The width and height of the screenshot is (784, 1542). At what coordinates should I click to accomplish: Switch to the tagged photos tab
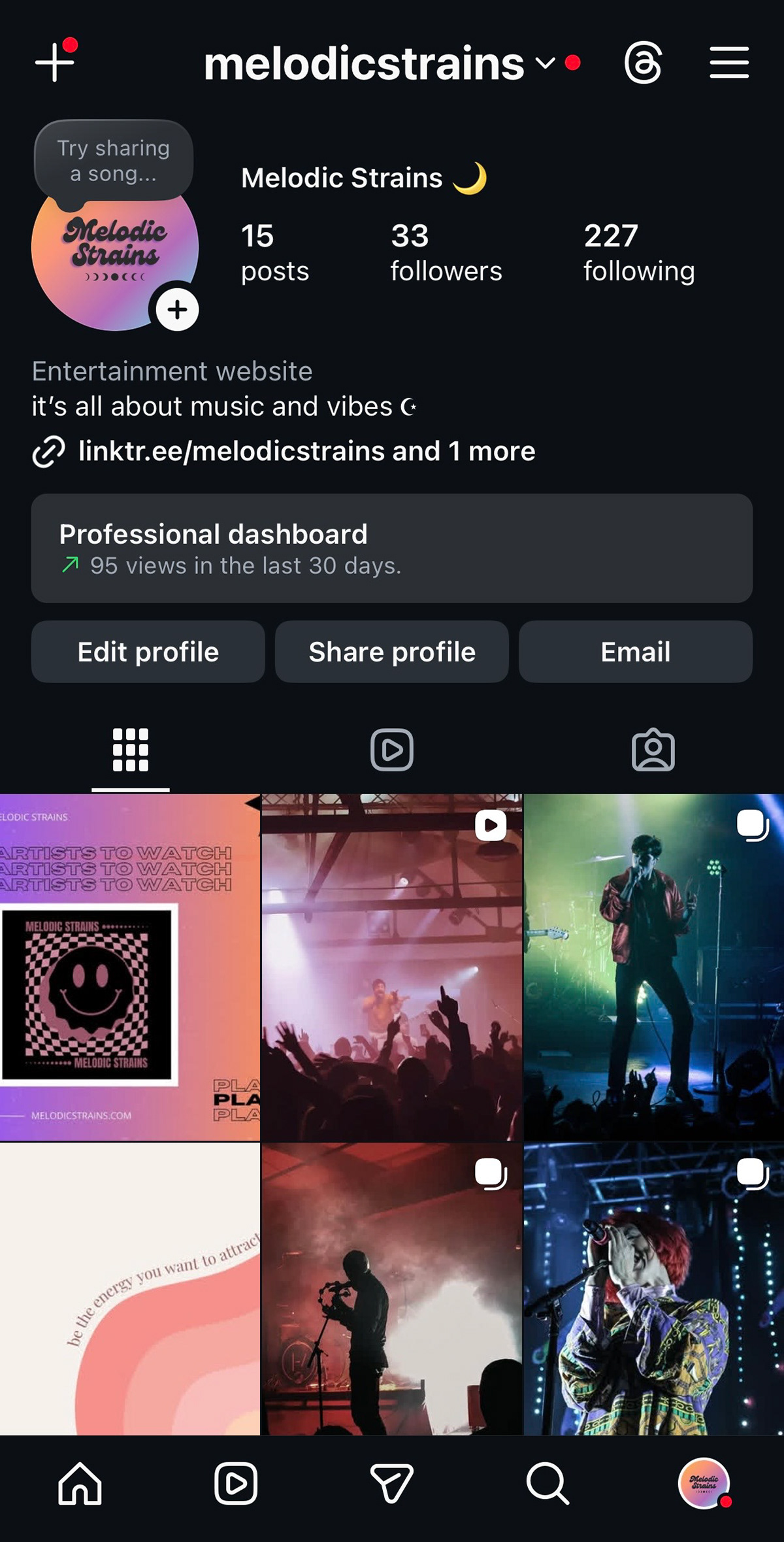coord(653,750)
